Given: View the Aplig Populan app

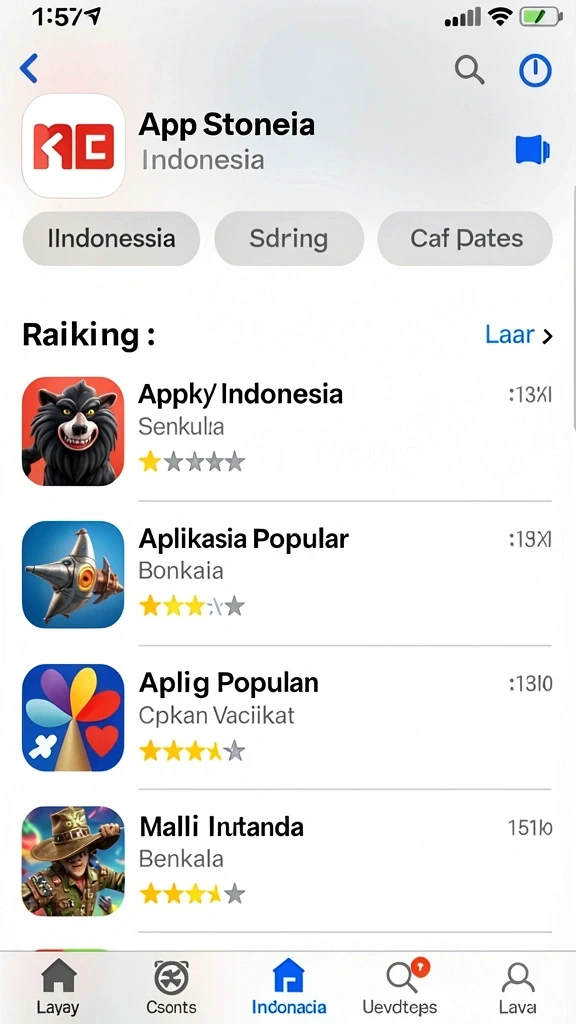Looking at the screenshot, I should (x=287, y=718).
